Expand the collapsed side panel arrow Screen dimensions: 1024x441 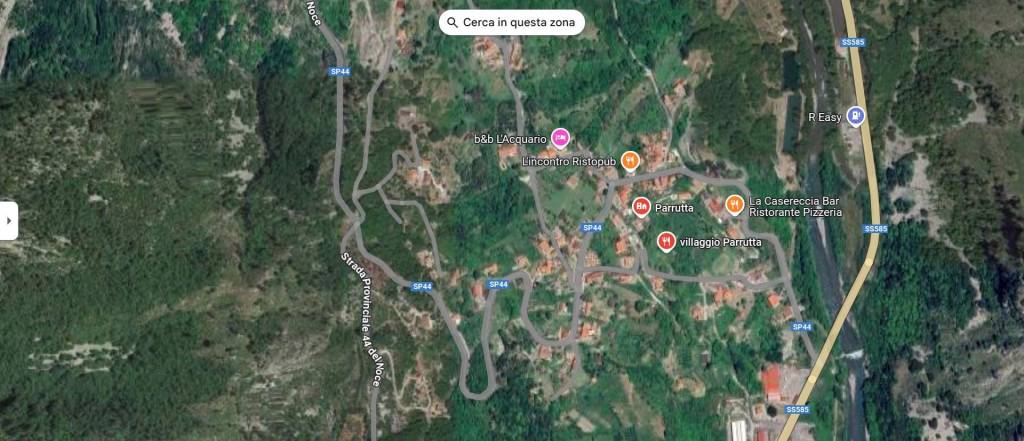(9, 220)
